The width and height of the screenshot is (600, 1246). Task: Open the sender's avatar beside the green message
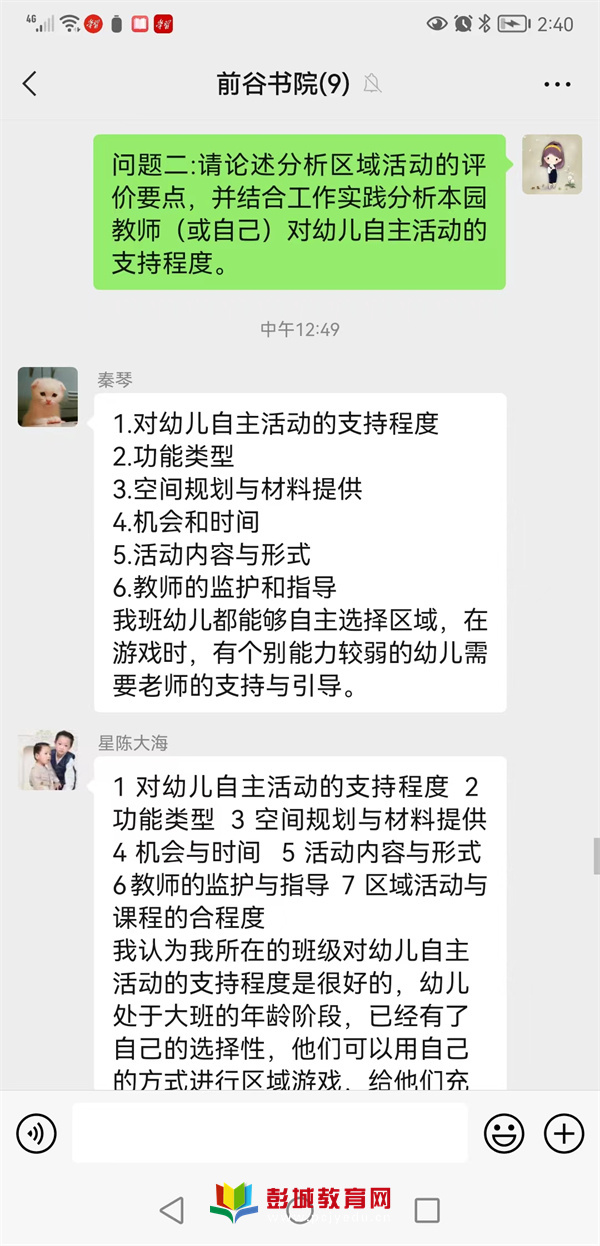[x=552, y=165]
